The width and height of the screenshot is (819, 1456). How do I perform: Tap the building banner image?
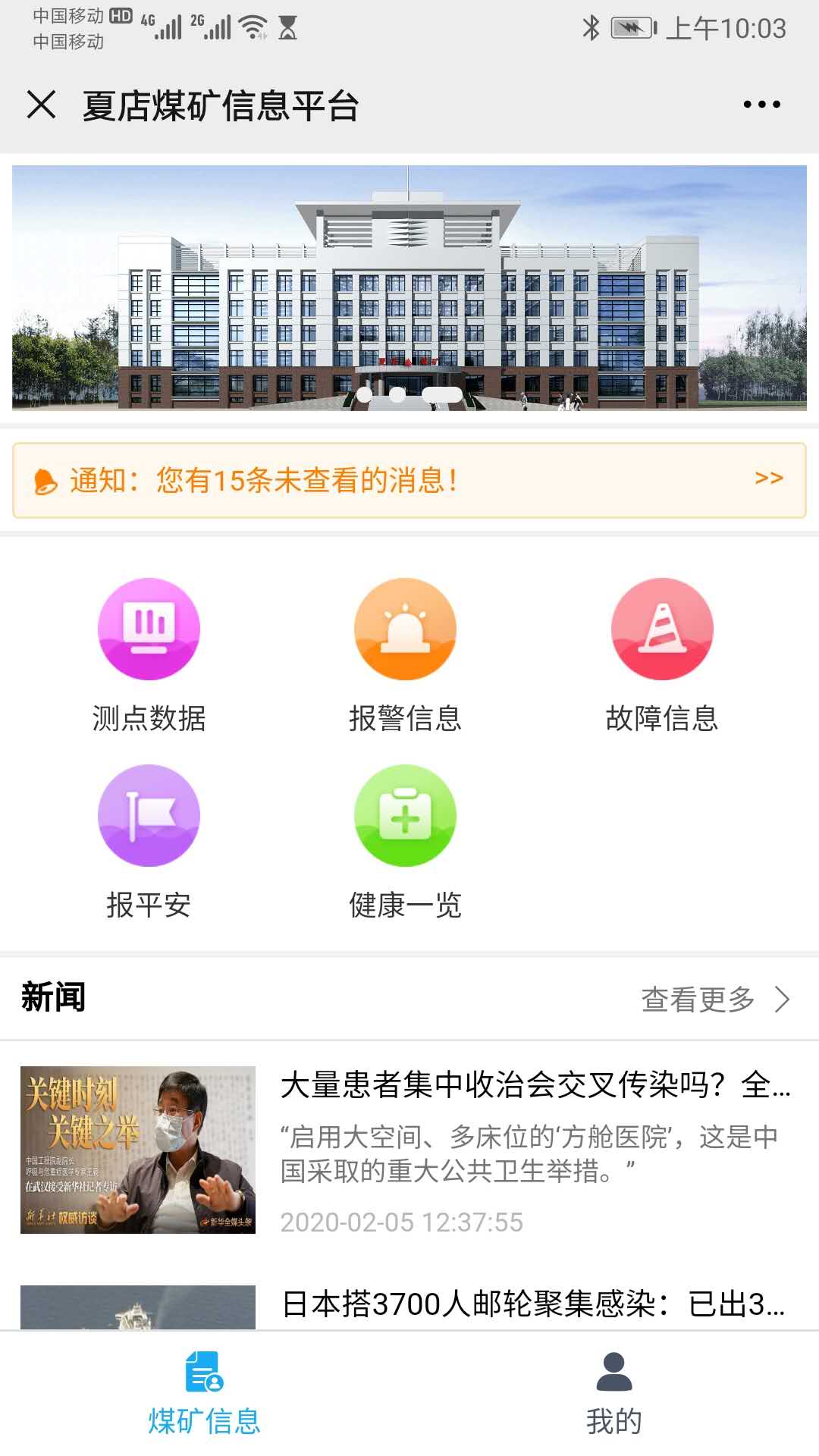409,288
